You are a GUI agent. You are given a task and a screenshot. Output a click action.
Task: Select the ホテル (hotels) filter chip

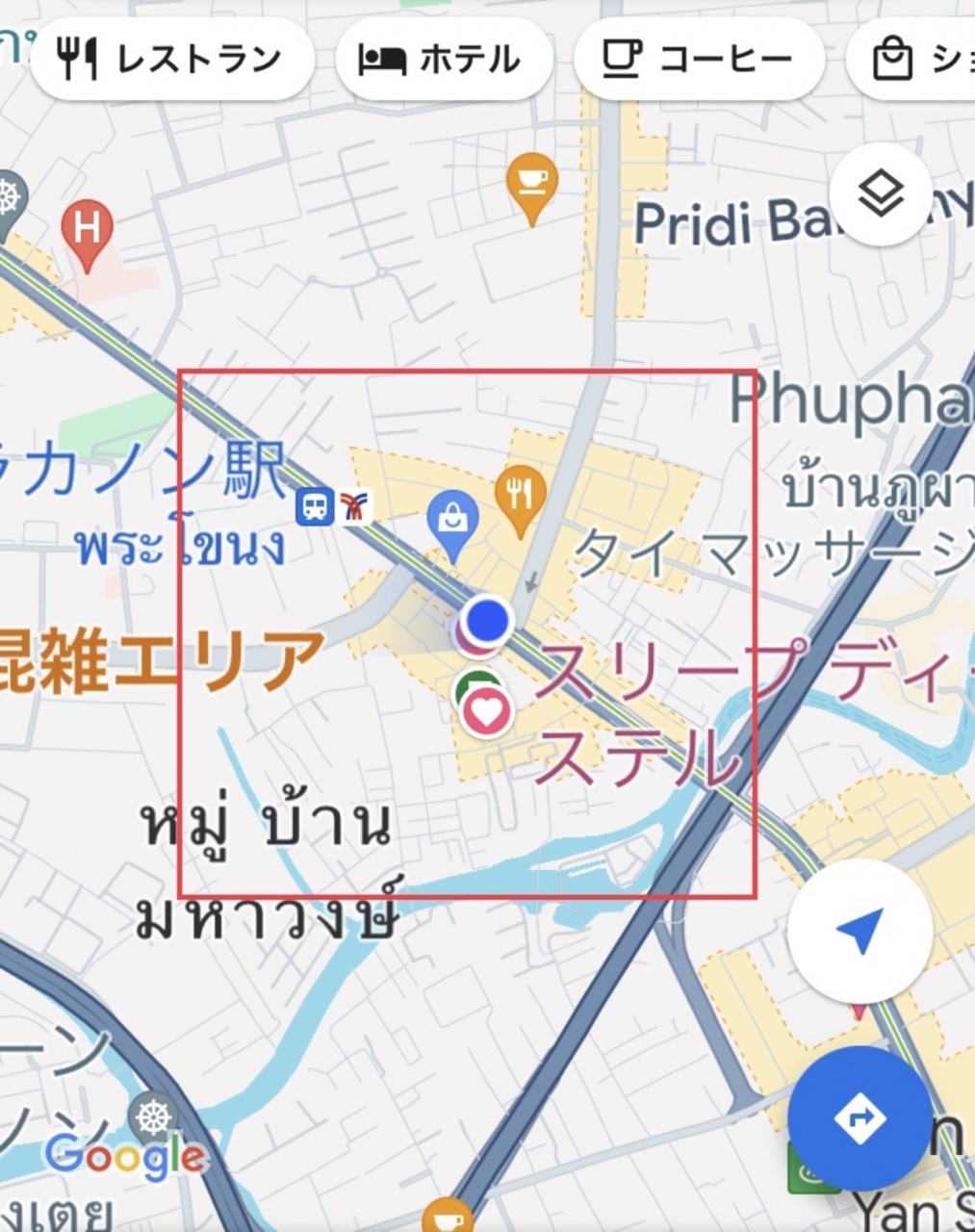444,60
